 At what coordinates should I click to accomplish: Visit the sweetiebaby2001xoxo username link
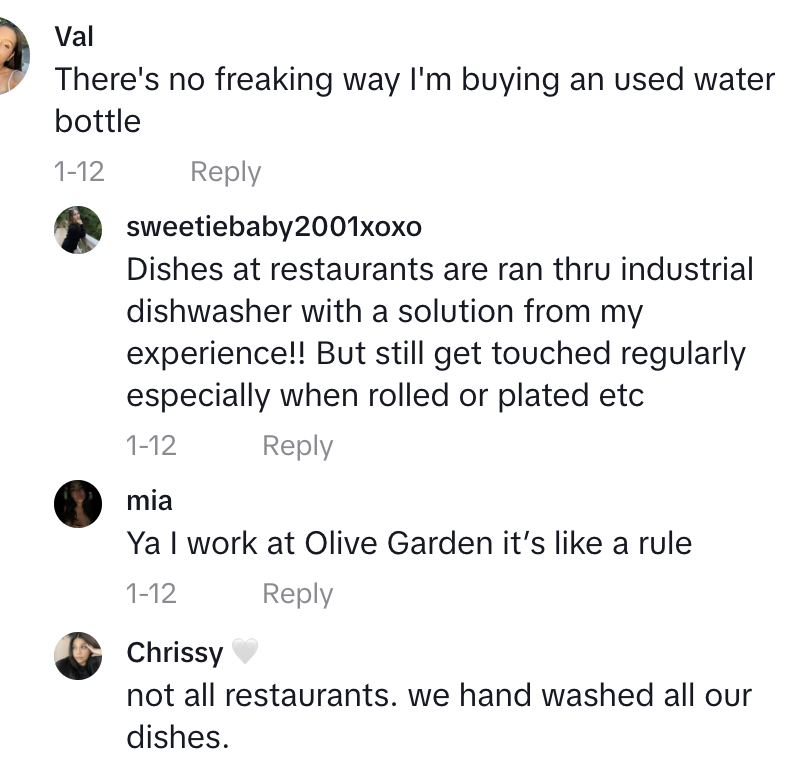coord(274,227)
